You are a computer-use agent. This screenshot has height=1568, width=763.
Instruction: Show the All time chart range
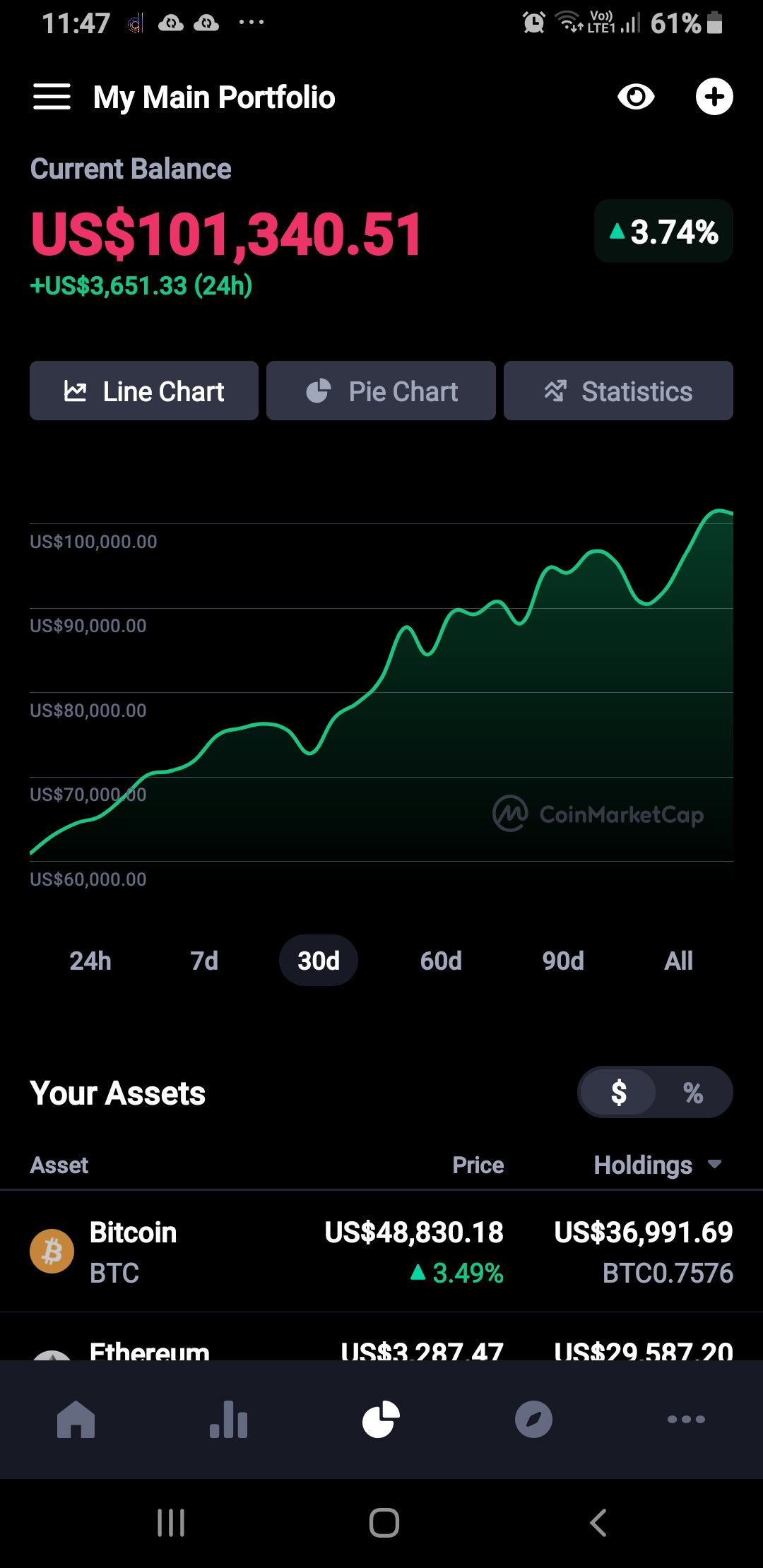coord(678,961)
